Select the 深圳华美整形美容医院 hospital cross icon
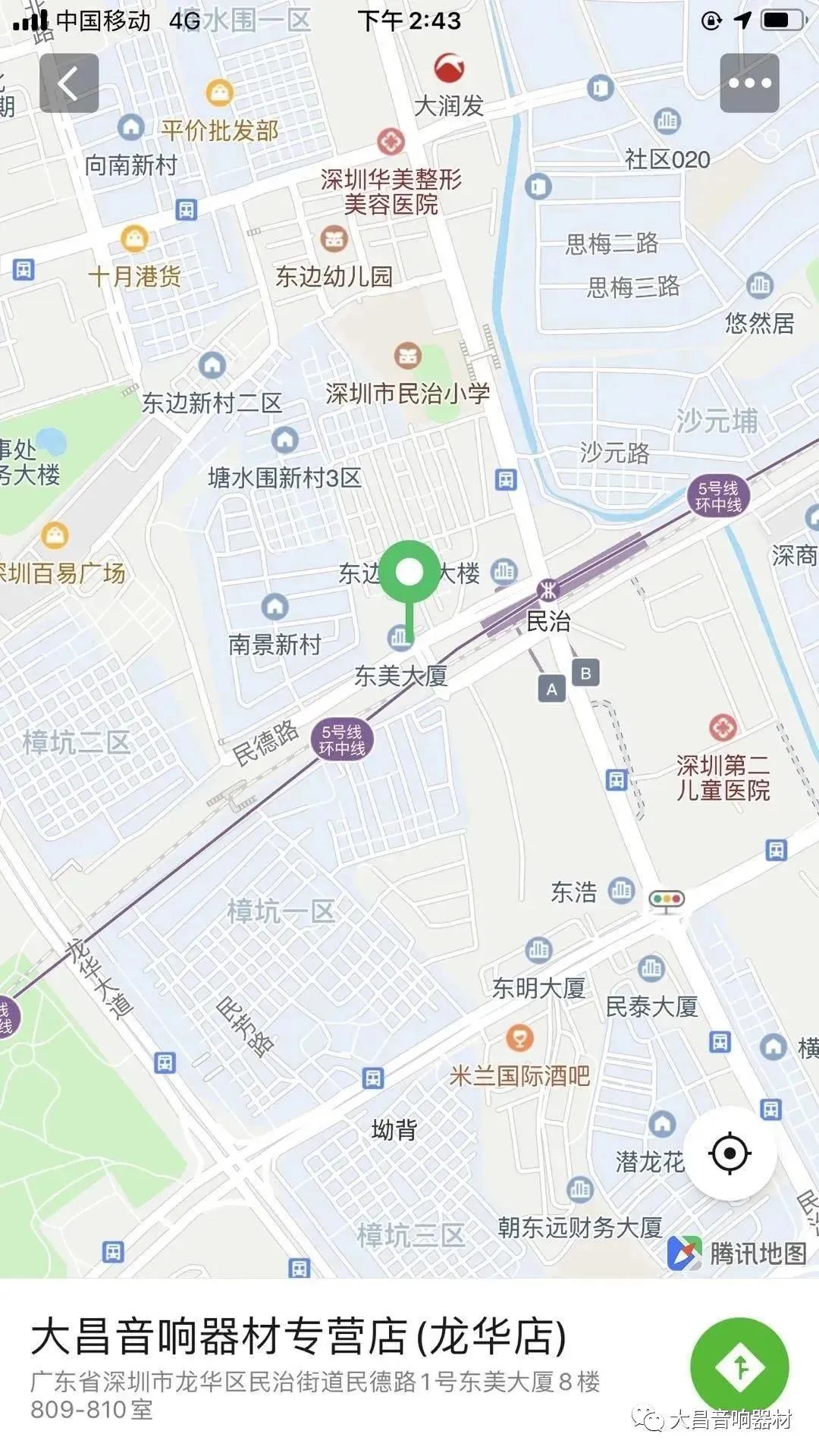 391,140
